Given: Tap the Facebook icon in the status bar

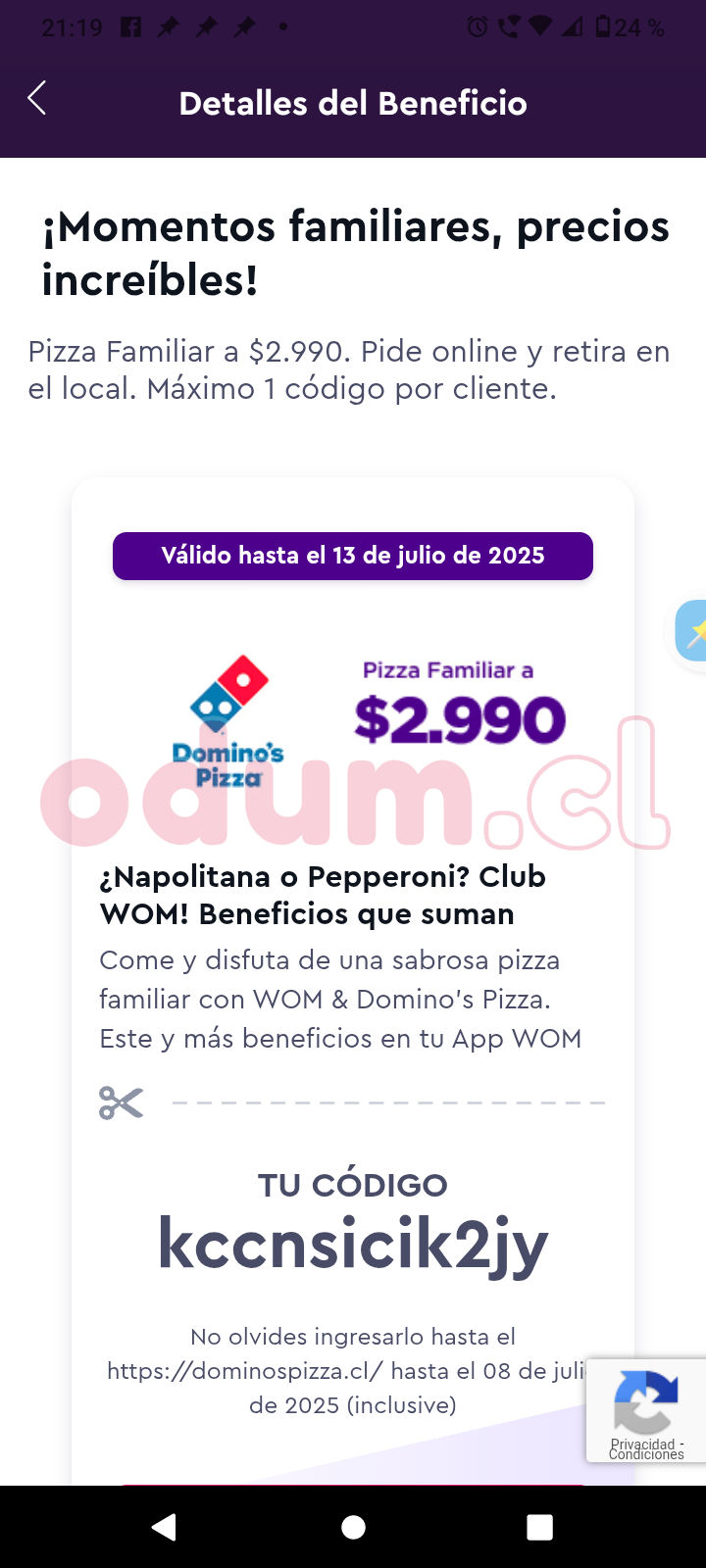Looking at the screenshot, I should [132, 26].
